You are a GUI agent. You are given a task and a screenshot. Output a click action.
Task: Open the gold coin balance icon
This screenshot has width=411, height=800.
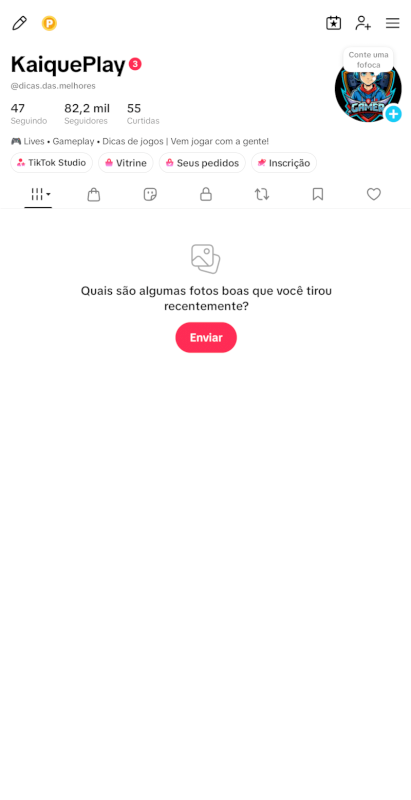pyautogui.click(x=49, y=23)
